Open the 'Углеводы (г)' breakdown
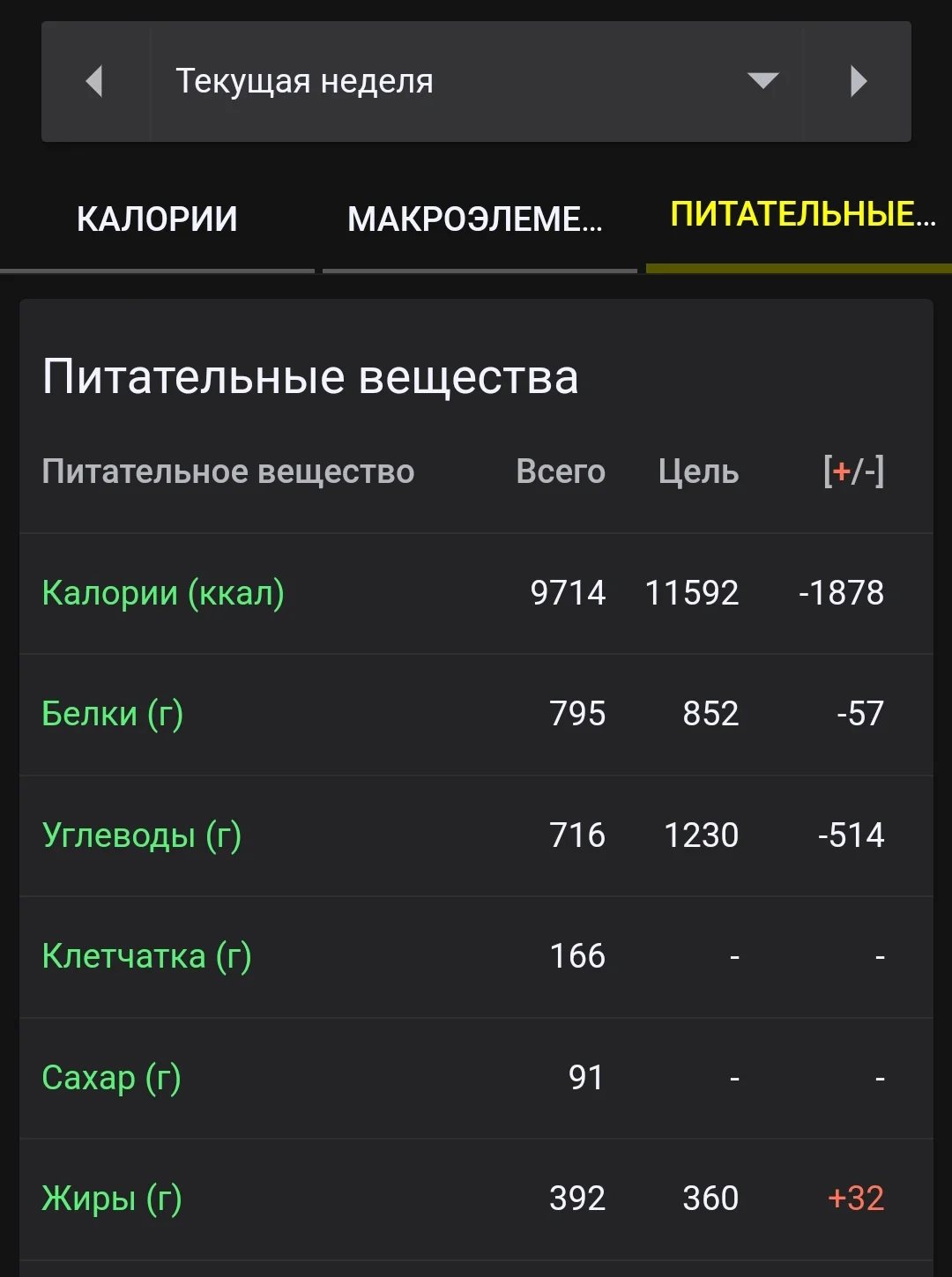The height and width of the screenshot is (1277, 952). 143,836
